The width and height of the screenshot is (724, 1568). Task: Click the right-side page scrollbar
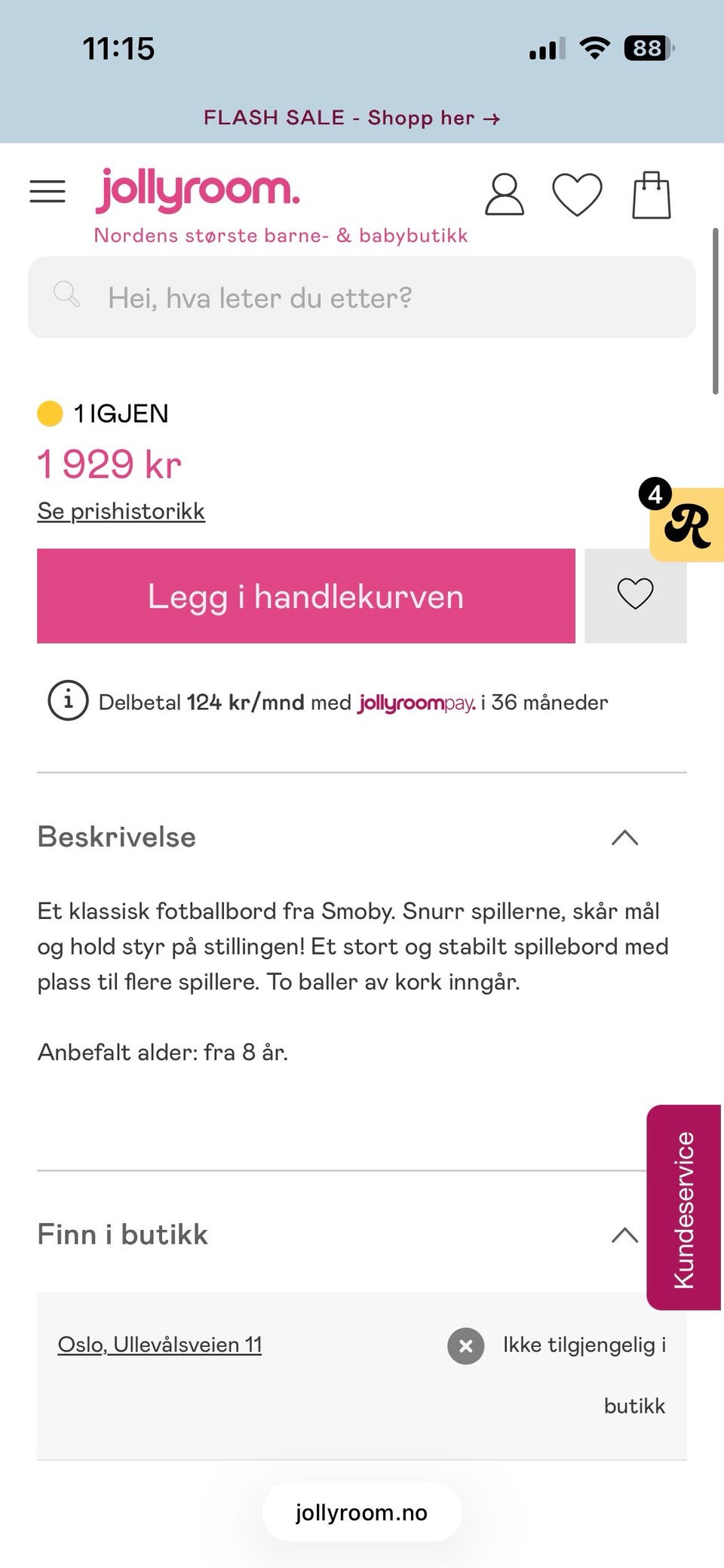tap(715, 309)
